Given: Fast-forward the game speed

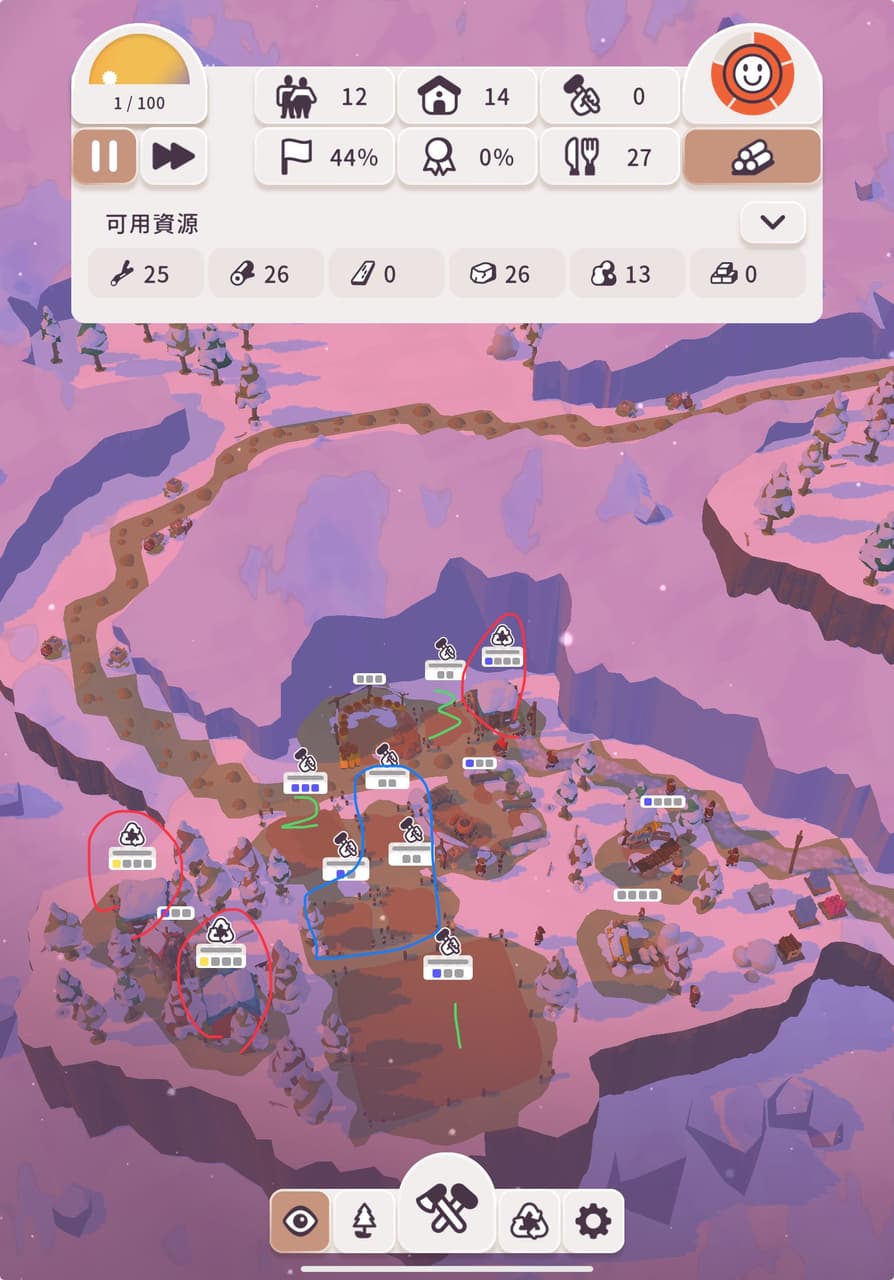Looking at the screenshot, I should pyautogui.click(x=173, y=156).
